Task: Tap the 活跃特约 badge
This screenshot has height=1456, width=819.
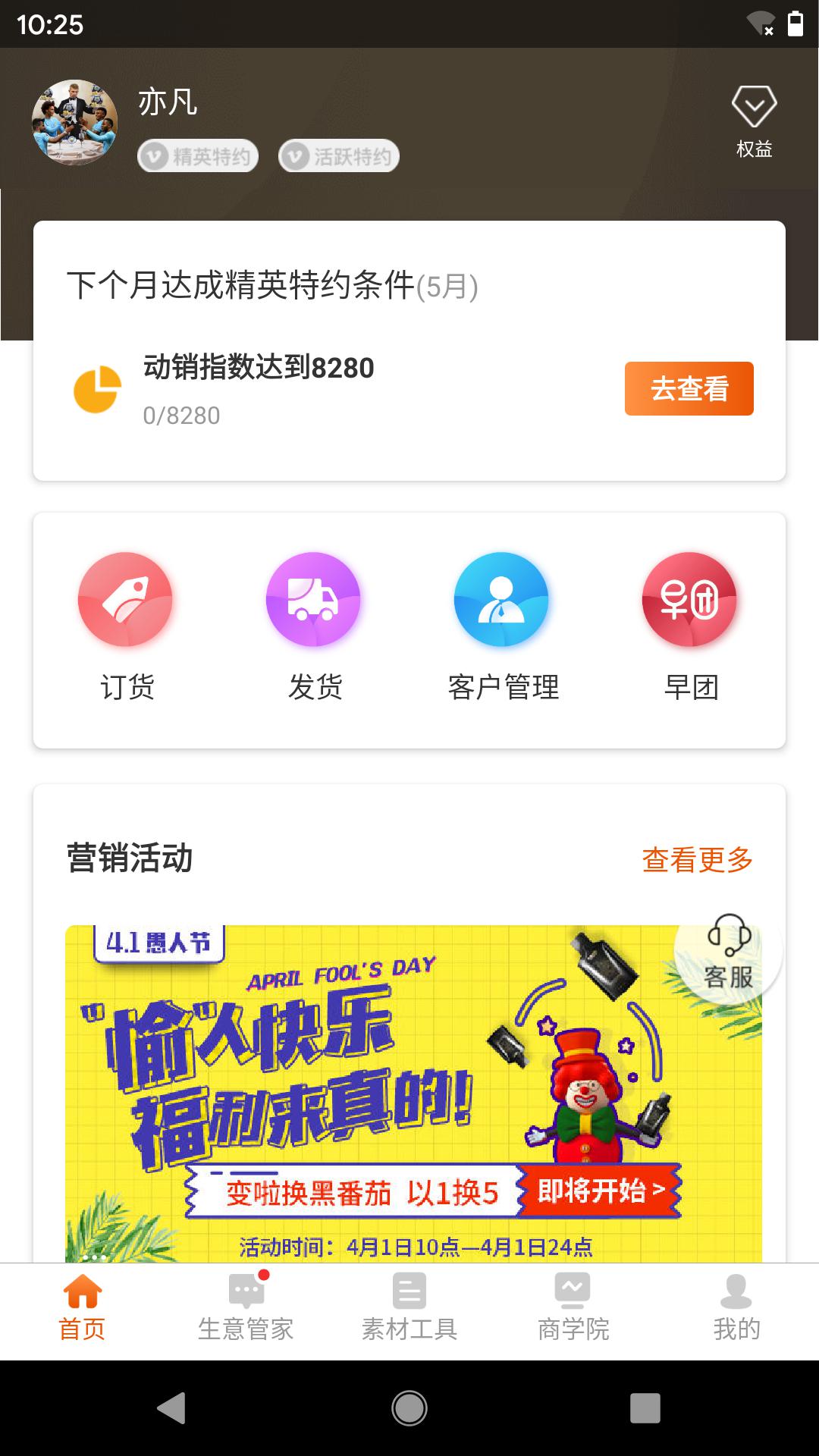Action: coord(339,156)
